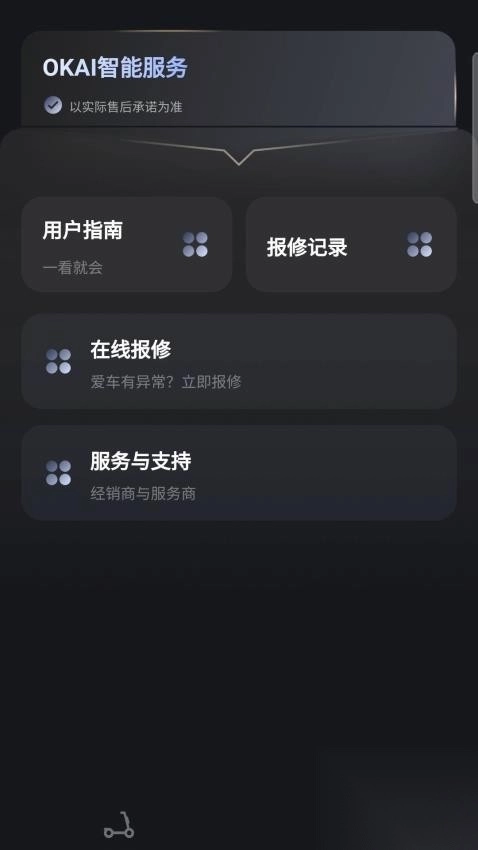Open the 报修记录 repair records card
Viewport: 478px width, 850px height.
pyautogui.click(x=351, y=244)
